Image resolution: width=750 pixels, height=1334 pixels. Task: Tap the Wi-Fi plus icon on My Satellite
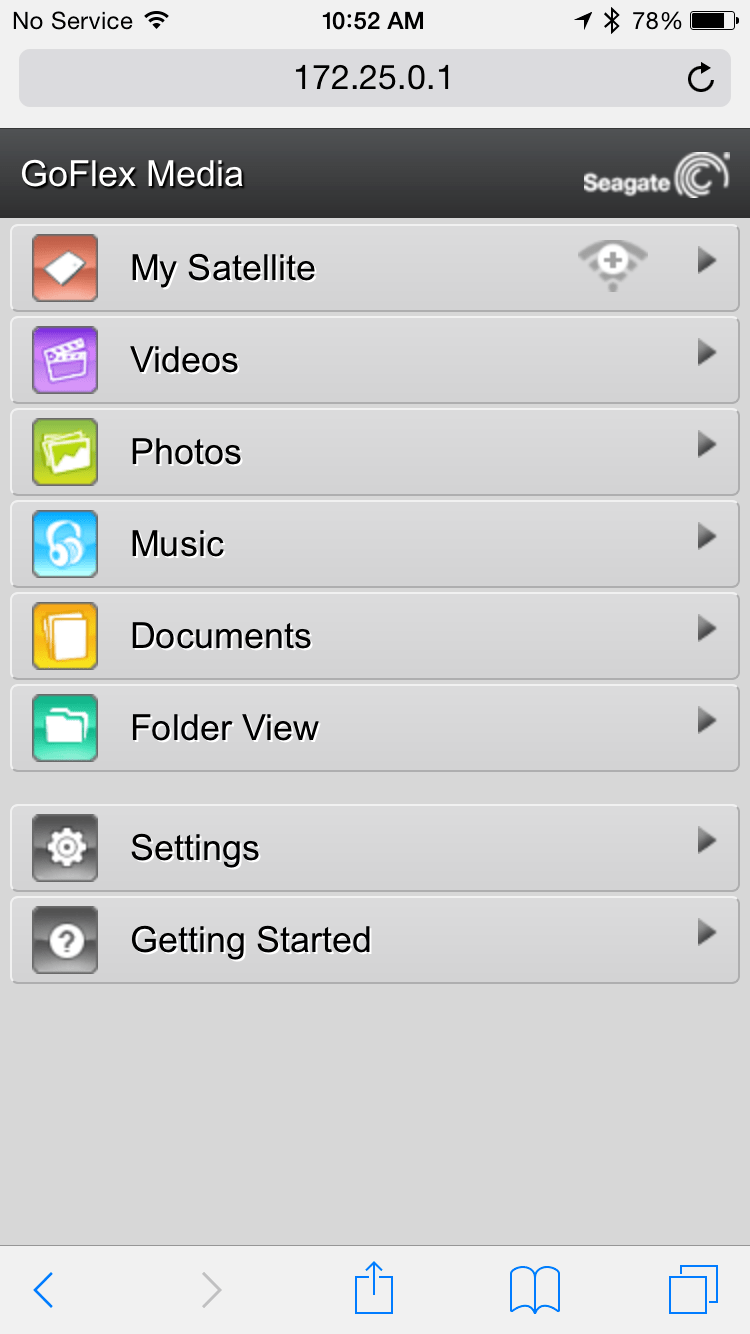tap(612, 264)
